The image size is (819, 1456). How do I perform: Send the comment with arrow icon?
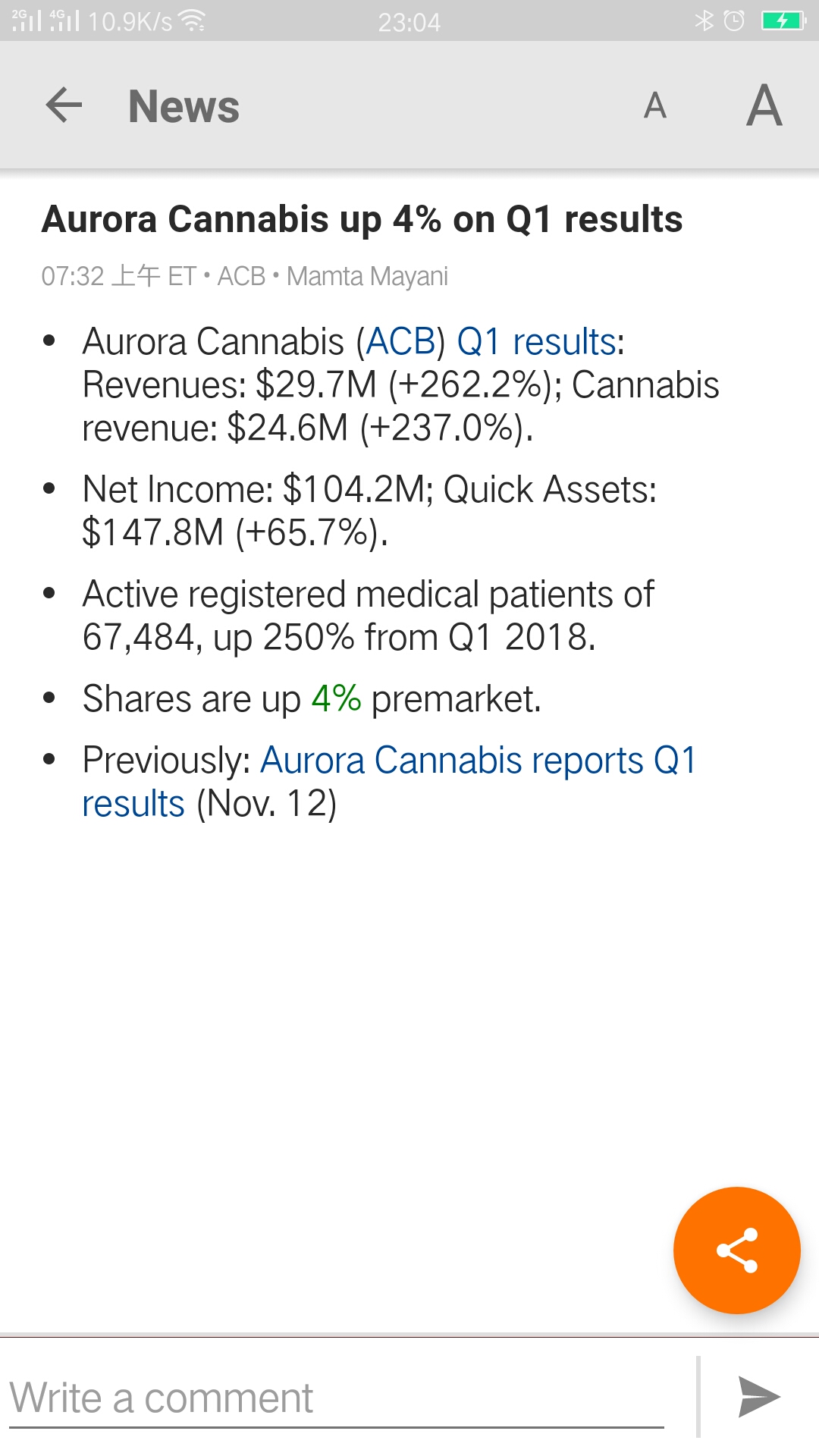(x=759, y=1397)
